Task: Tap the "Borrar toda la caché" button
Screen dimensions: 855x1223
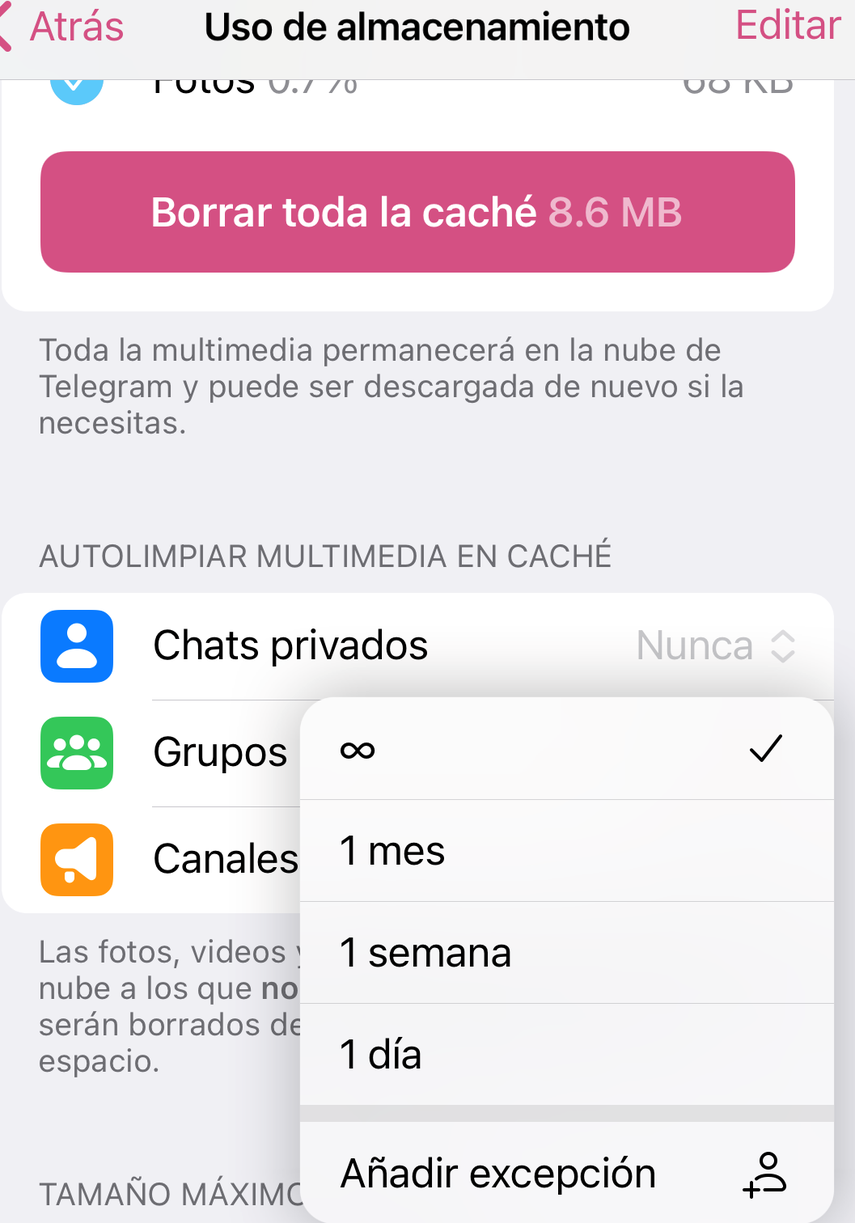Action: (x=416, y=212)
